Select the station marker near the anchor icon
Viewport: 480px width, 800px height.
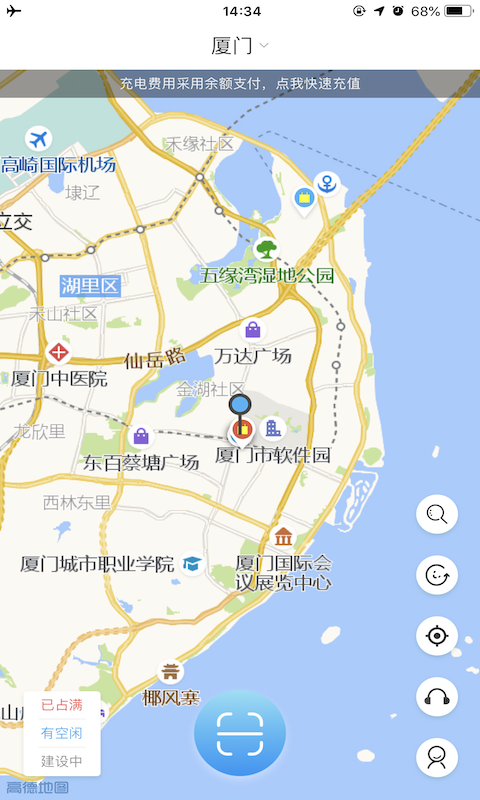pyautogui.click(x=305, y=201)
